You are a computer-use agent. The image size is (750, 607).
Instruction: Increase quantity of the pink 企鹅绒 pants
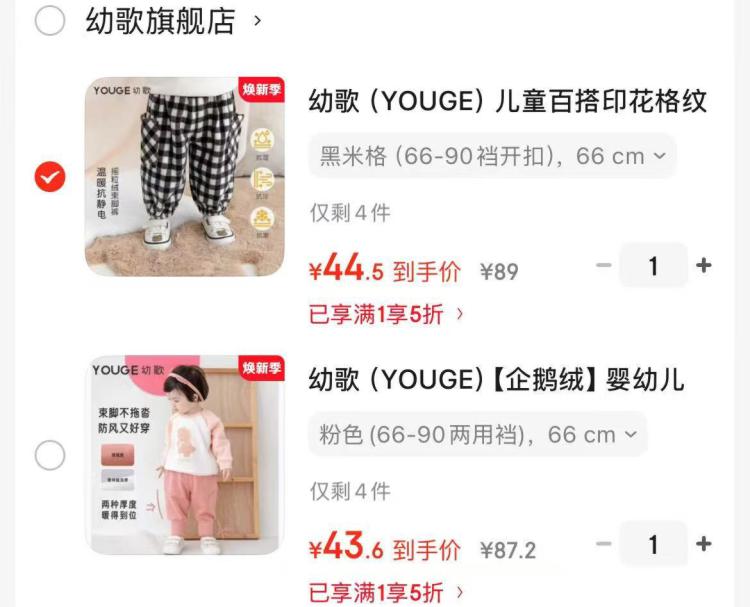704,544
